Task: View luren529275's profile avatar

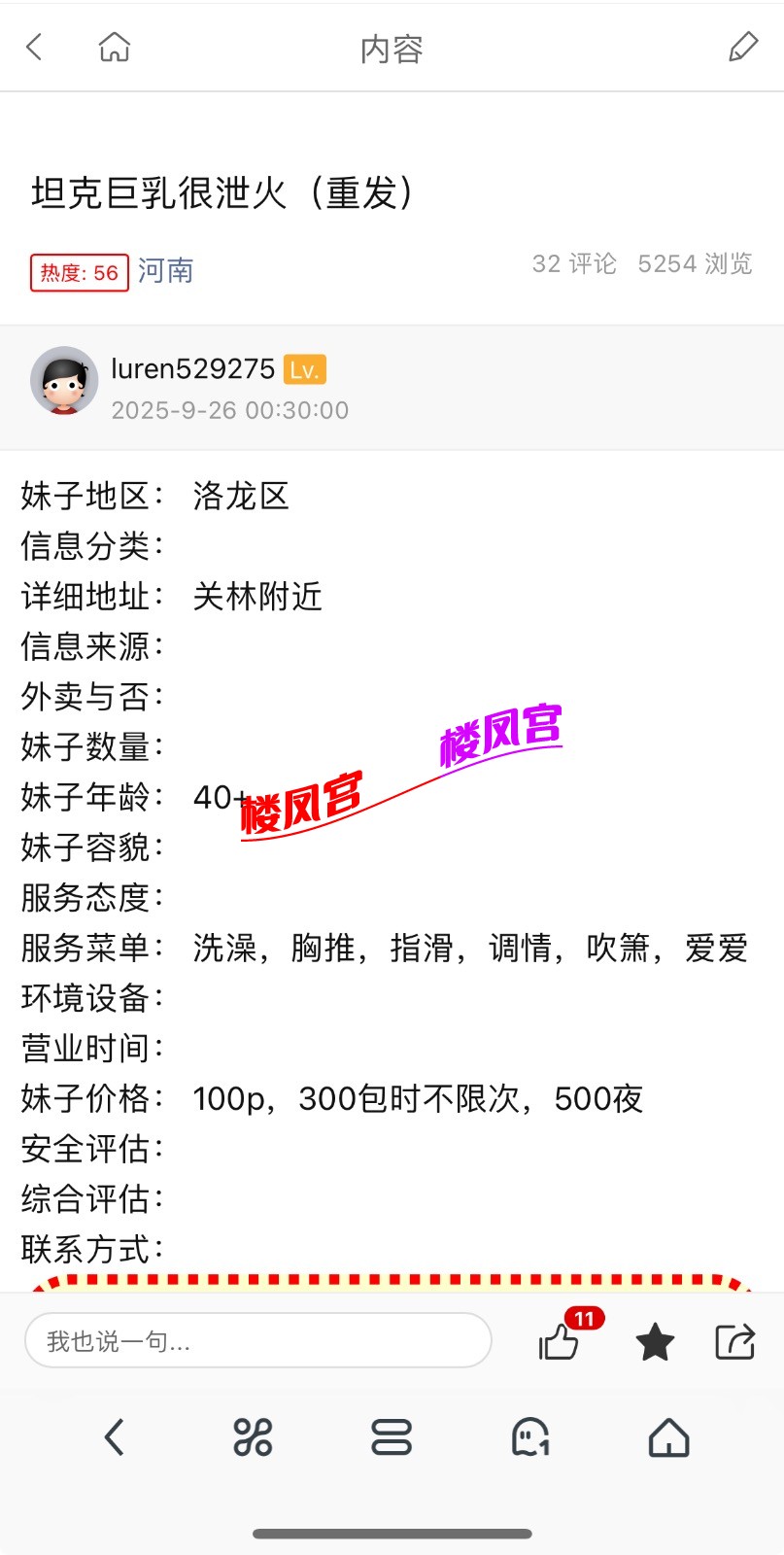Action: [x=64, y=380]
